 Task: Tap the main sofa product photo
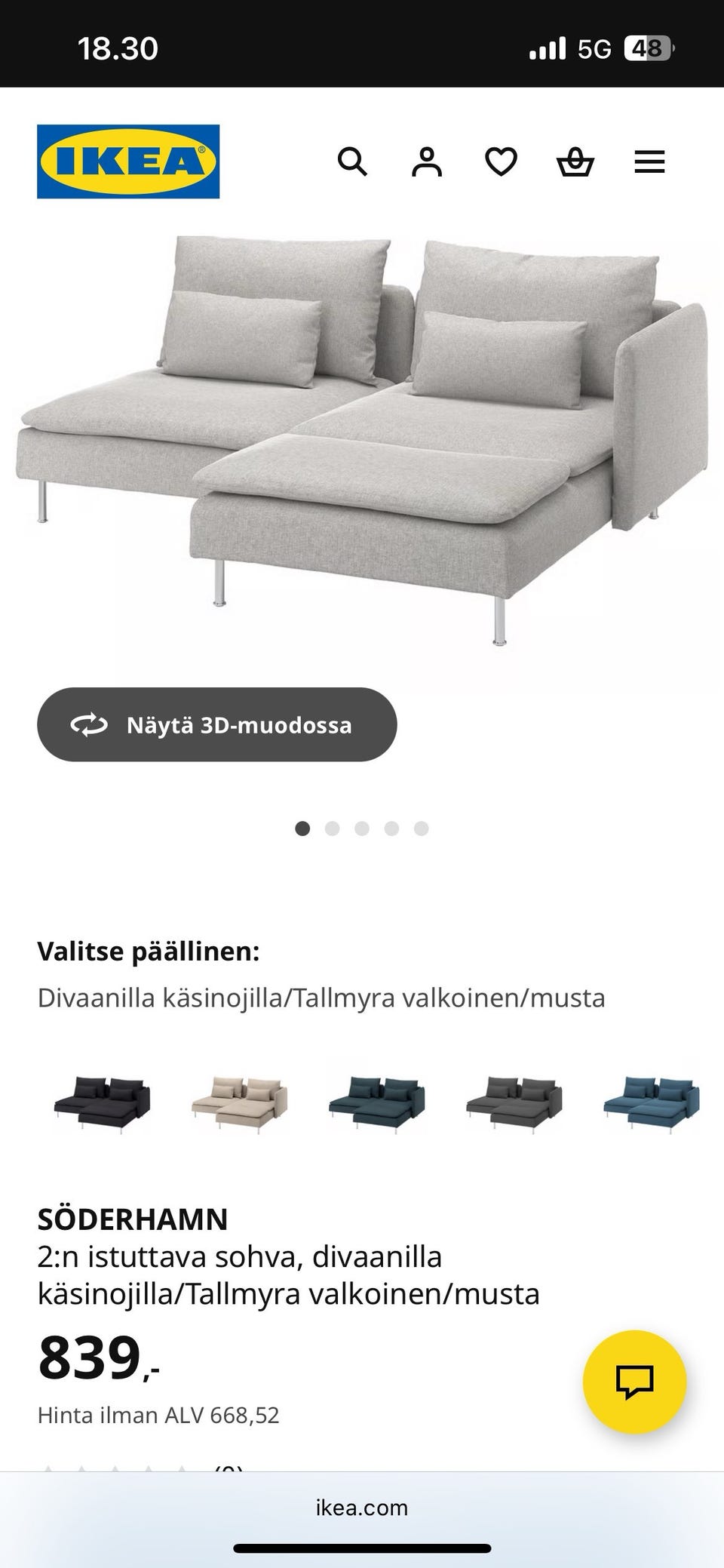click(362, 438)
